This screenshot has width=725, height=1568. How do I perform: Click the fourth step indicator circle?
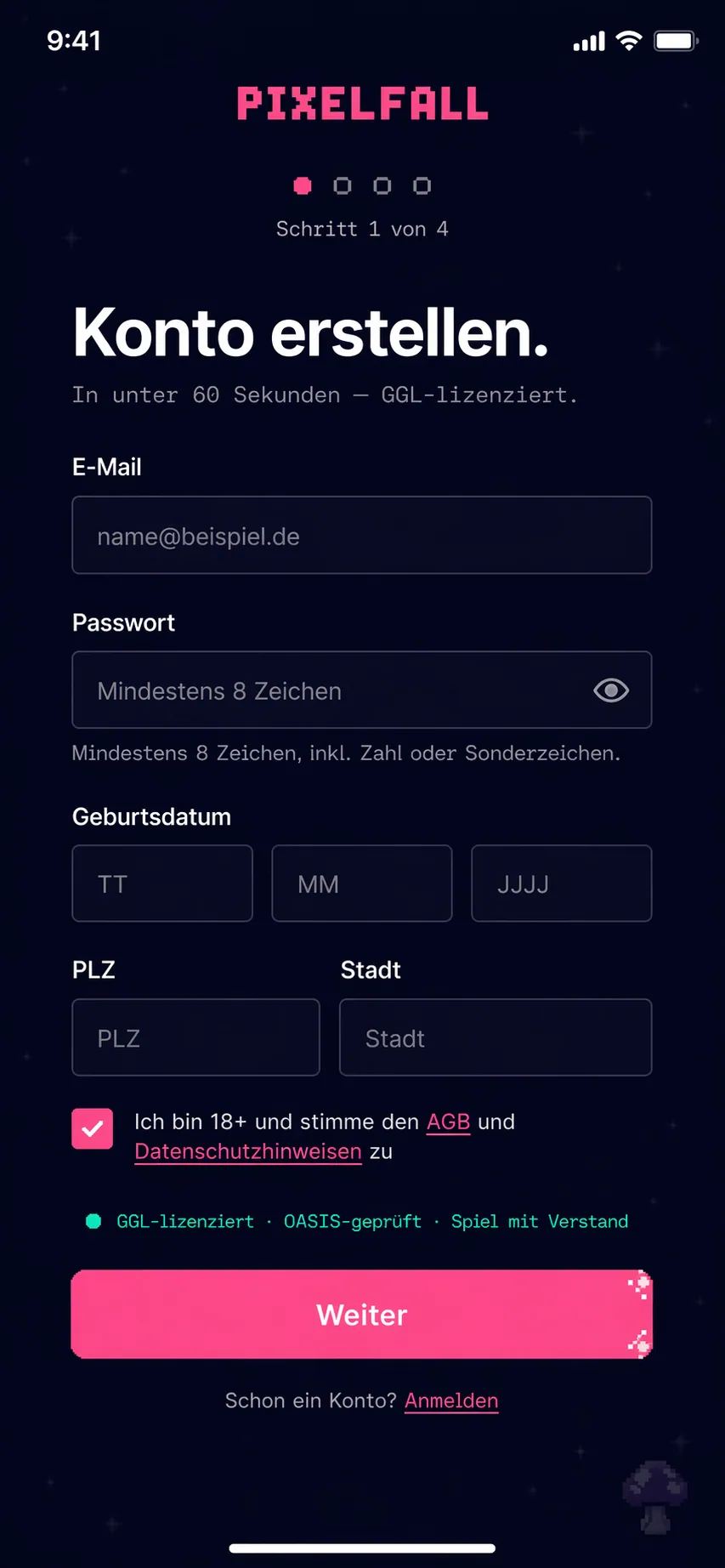tap(422, 185)
